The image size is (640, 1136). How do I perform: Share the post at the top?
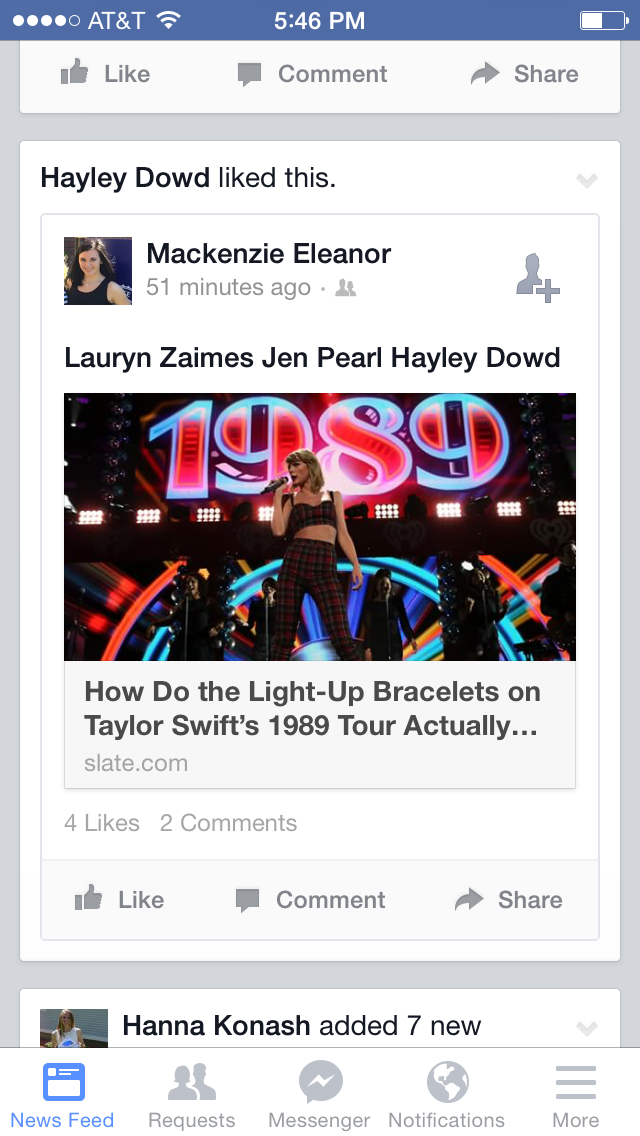[x=524, y=73]
